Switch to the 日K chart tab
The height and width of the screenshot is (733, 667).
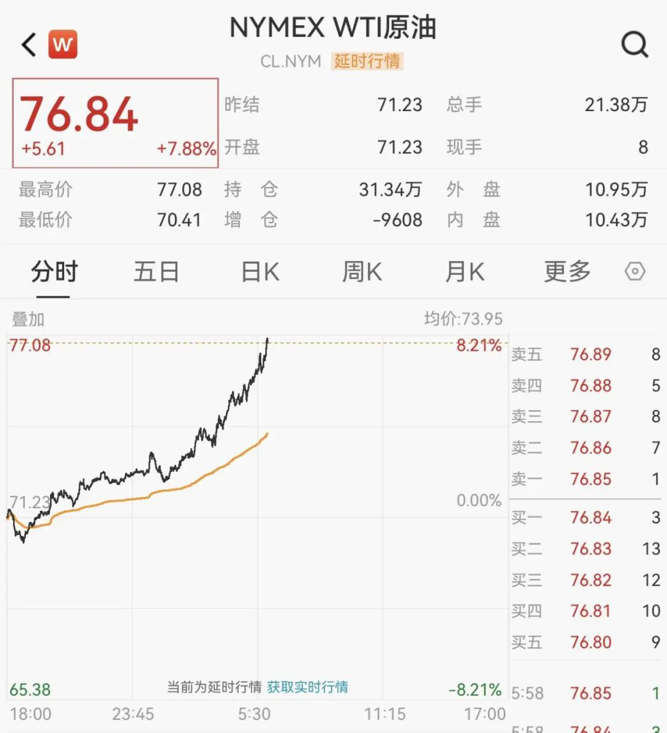pos(259,271)
